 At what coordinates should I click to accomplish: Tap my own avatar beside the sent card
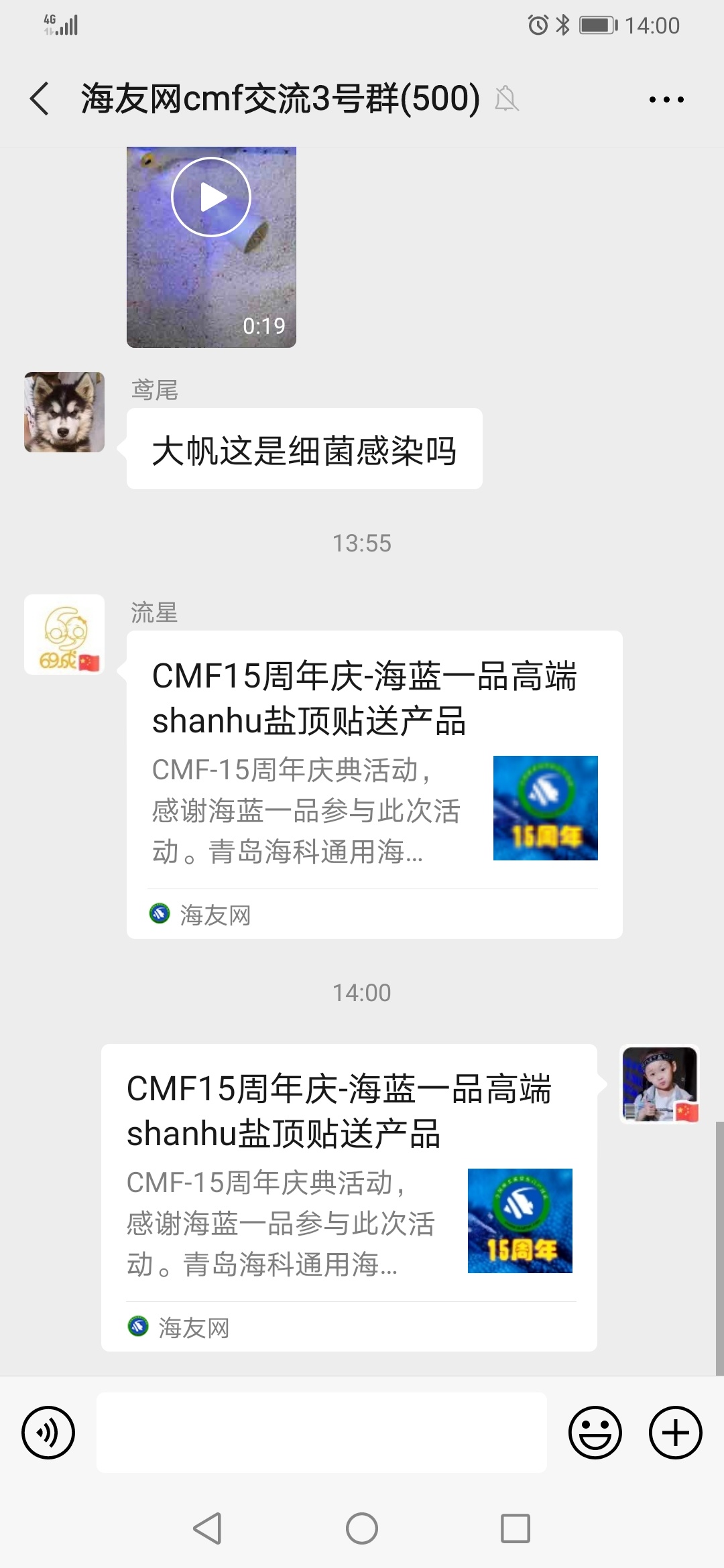coord(660,1084)
